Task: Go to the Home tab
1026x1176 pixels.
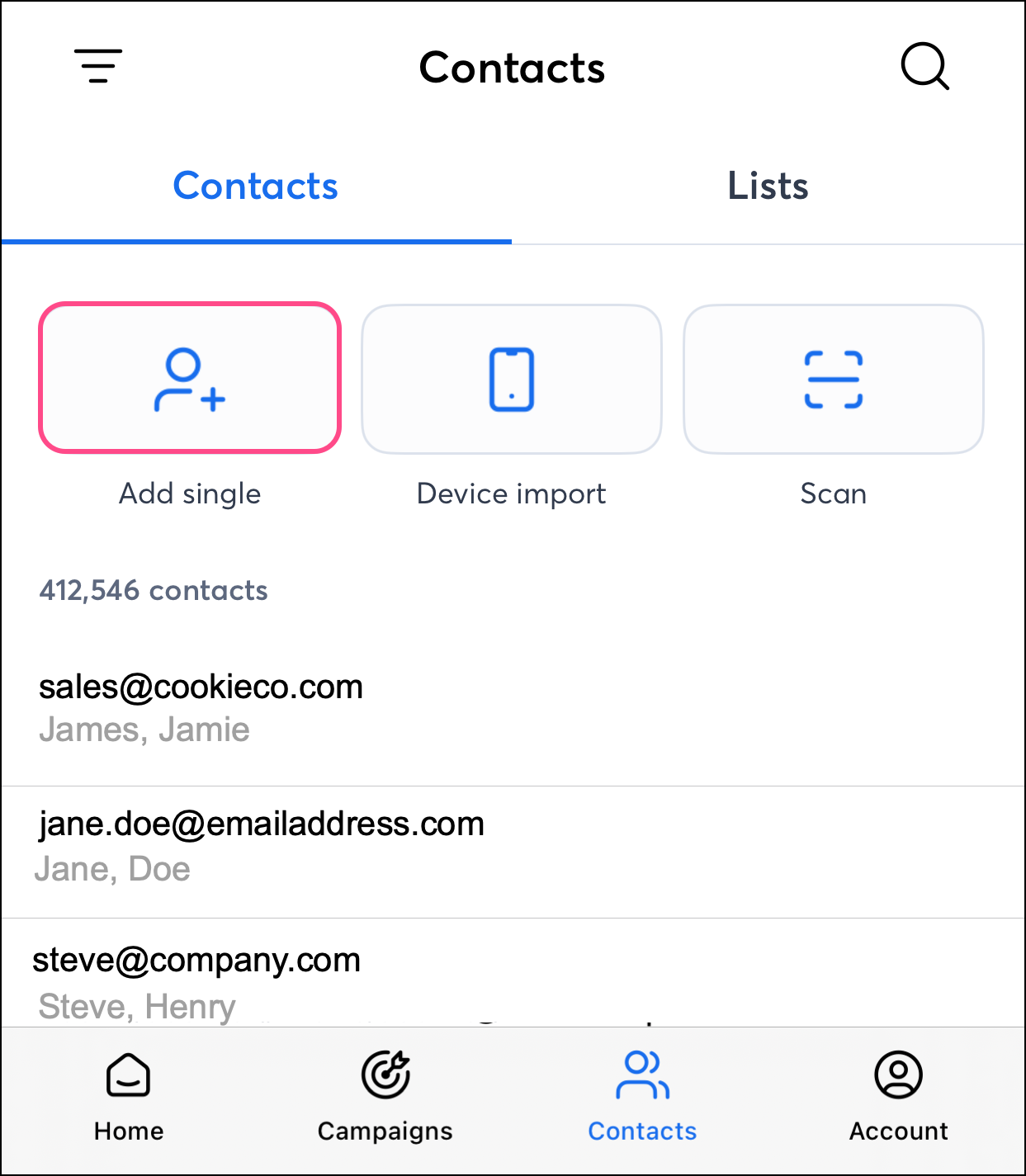Action: pyautogui.click(x=129, y=1096)
